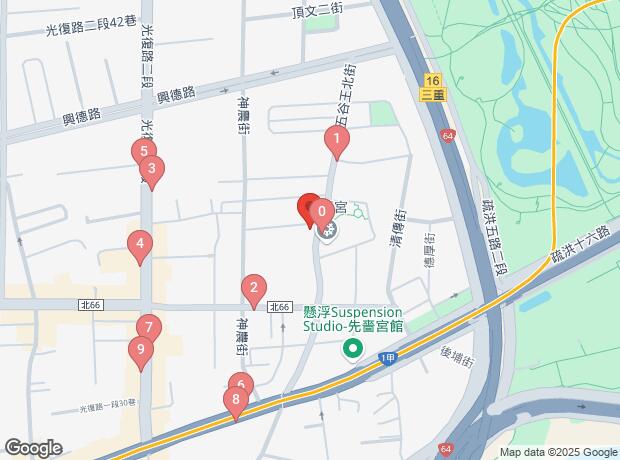Choose map marker number 3
This screenshot has width=620, height=460.
pos(151,170)
